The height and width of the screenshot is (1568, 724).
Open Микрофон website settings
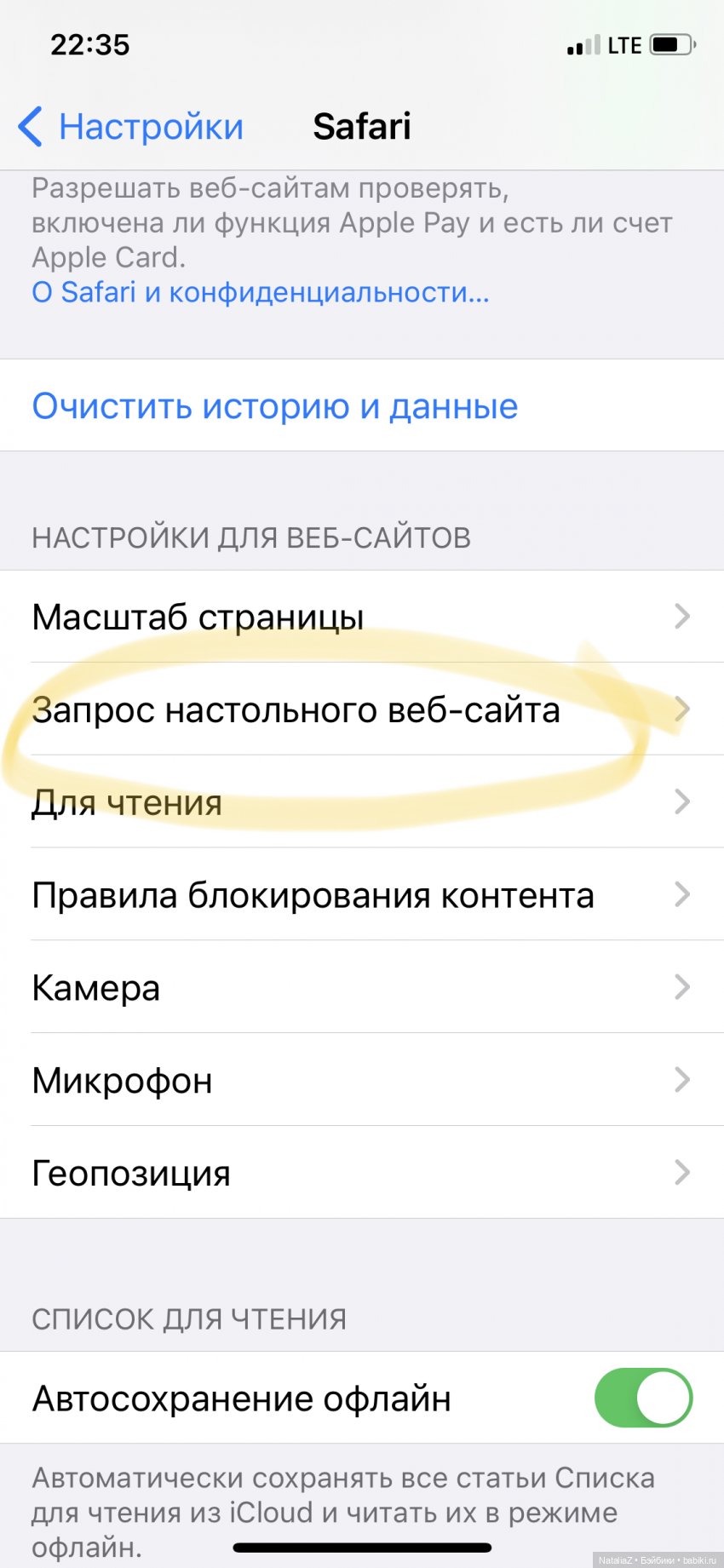pyautogui.click(x=361, y=1081)
